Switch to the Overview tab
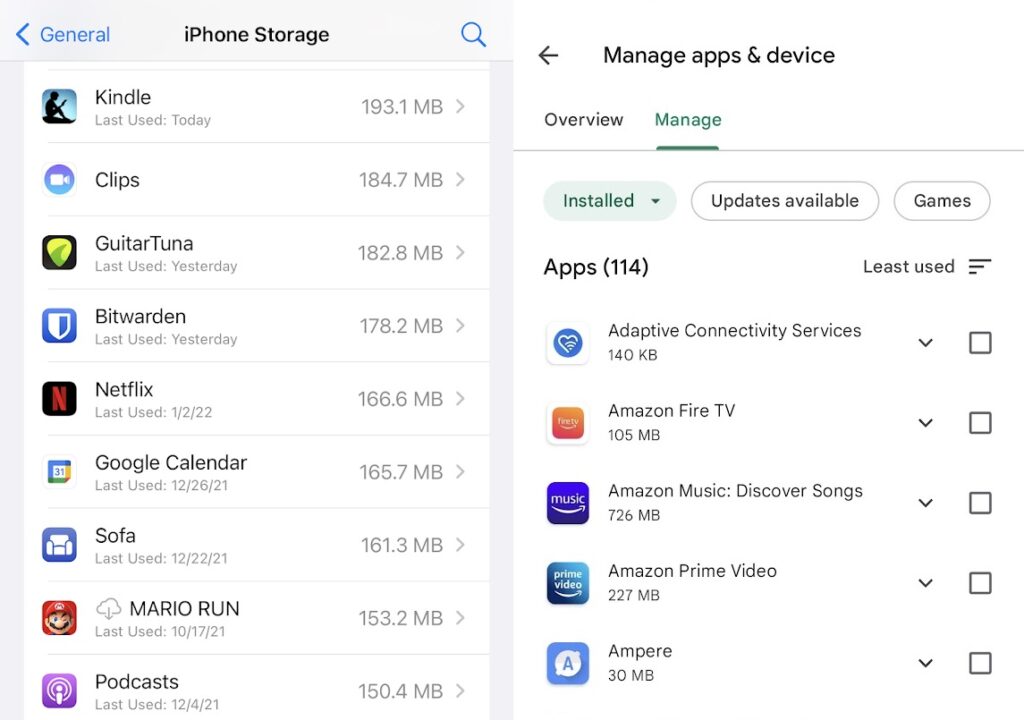 pyautogui.click(x=583, y=120)
